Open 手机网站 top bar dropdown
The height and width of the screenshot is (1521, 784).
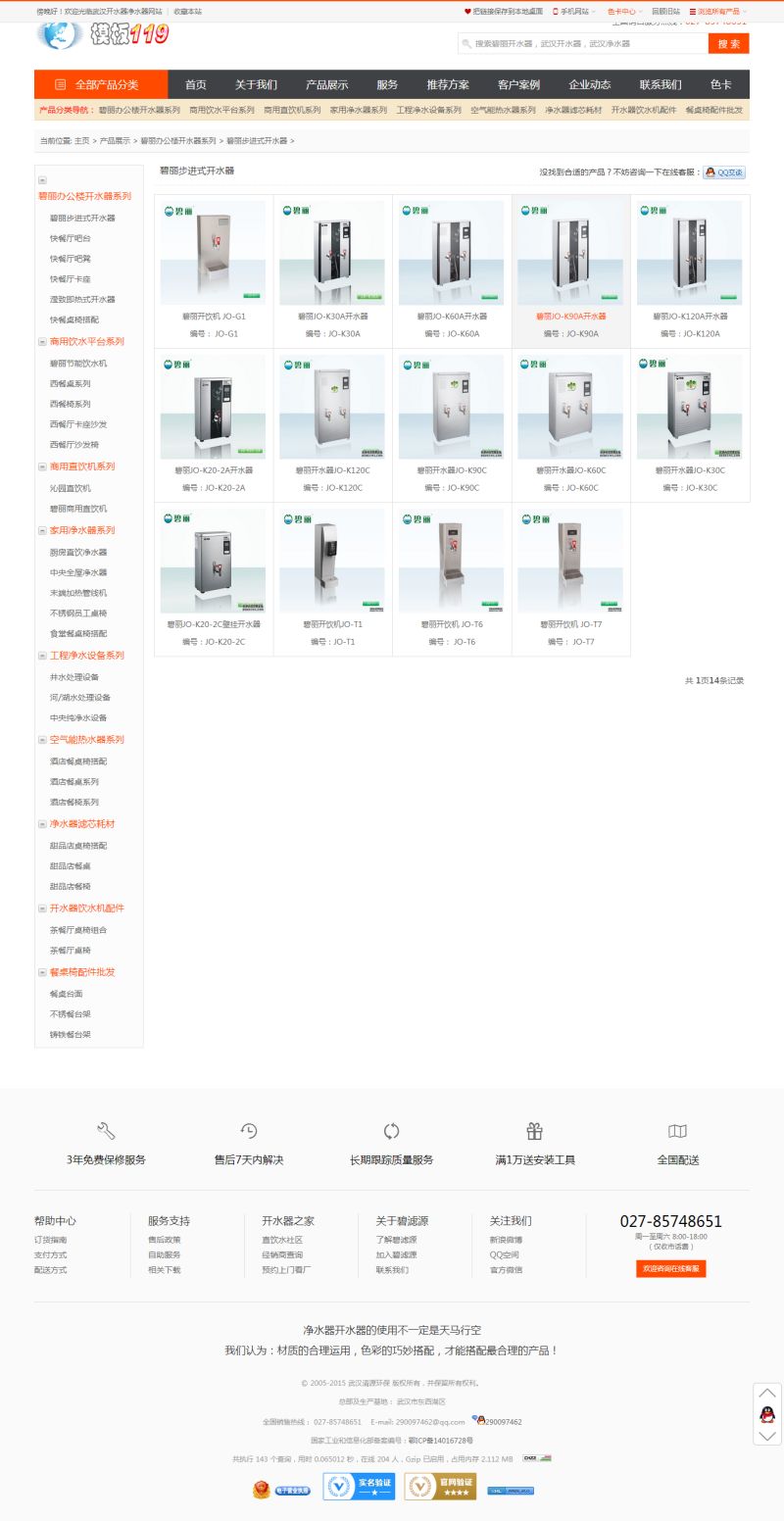click(x=574, y=11)
